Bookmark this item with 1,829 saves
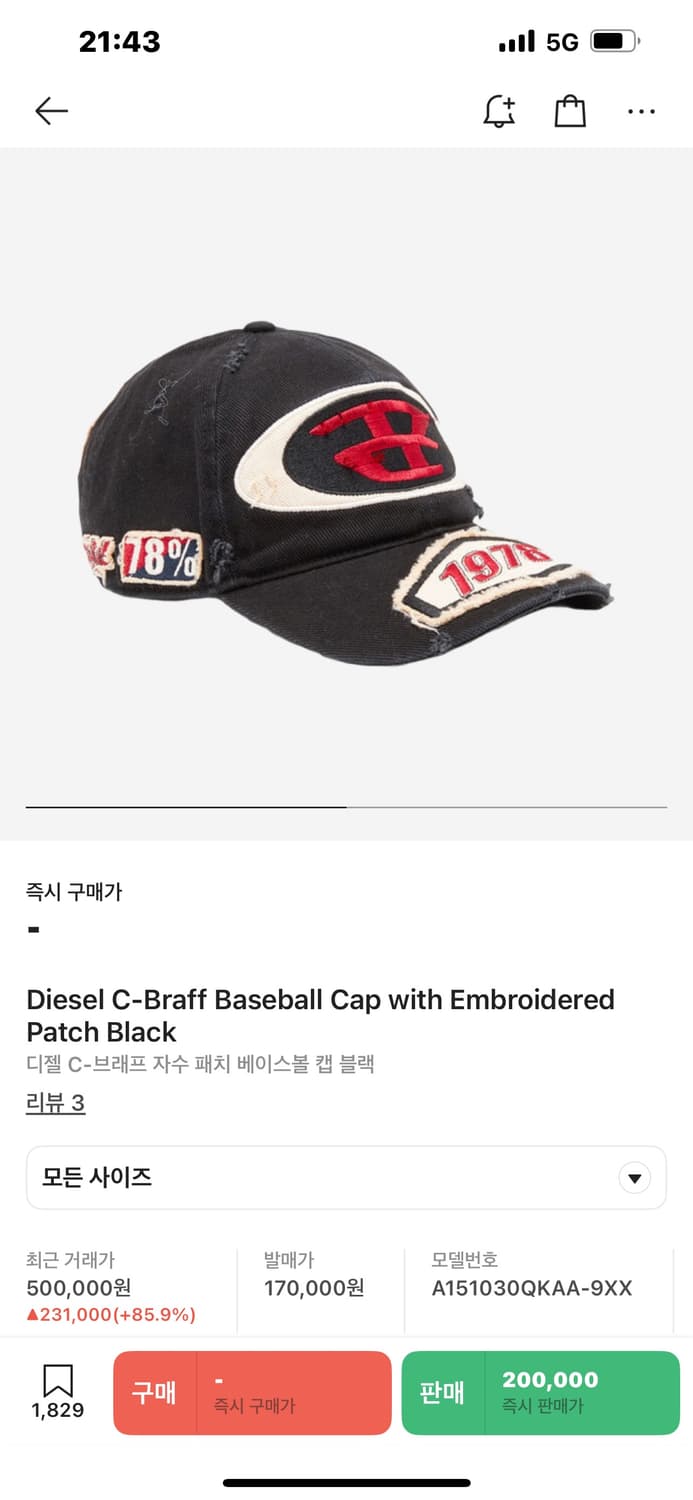This screenshot has width=693, height=1500. click(x=58, y=1393)
